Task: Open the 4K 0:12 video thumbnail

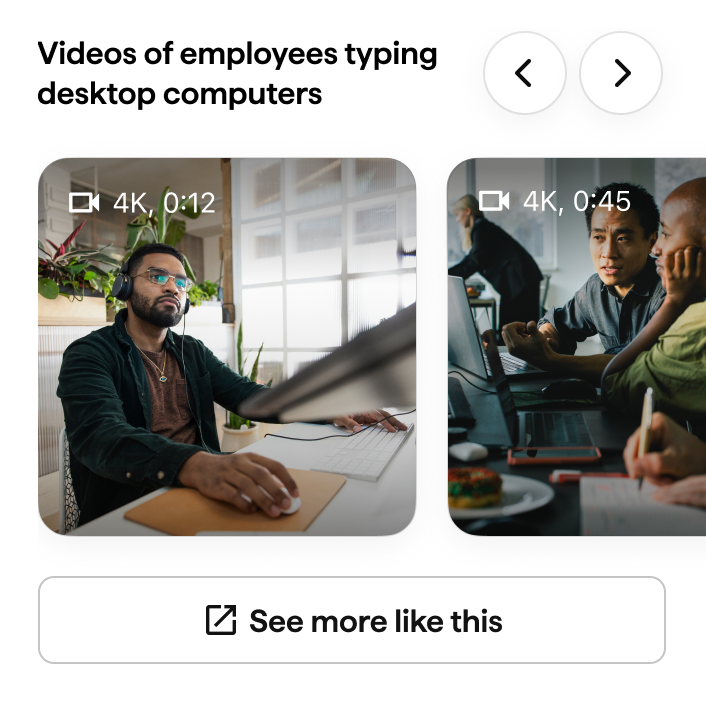Action: point(227,346)
